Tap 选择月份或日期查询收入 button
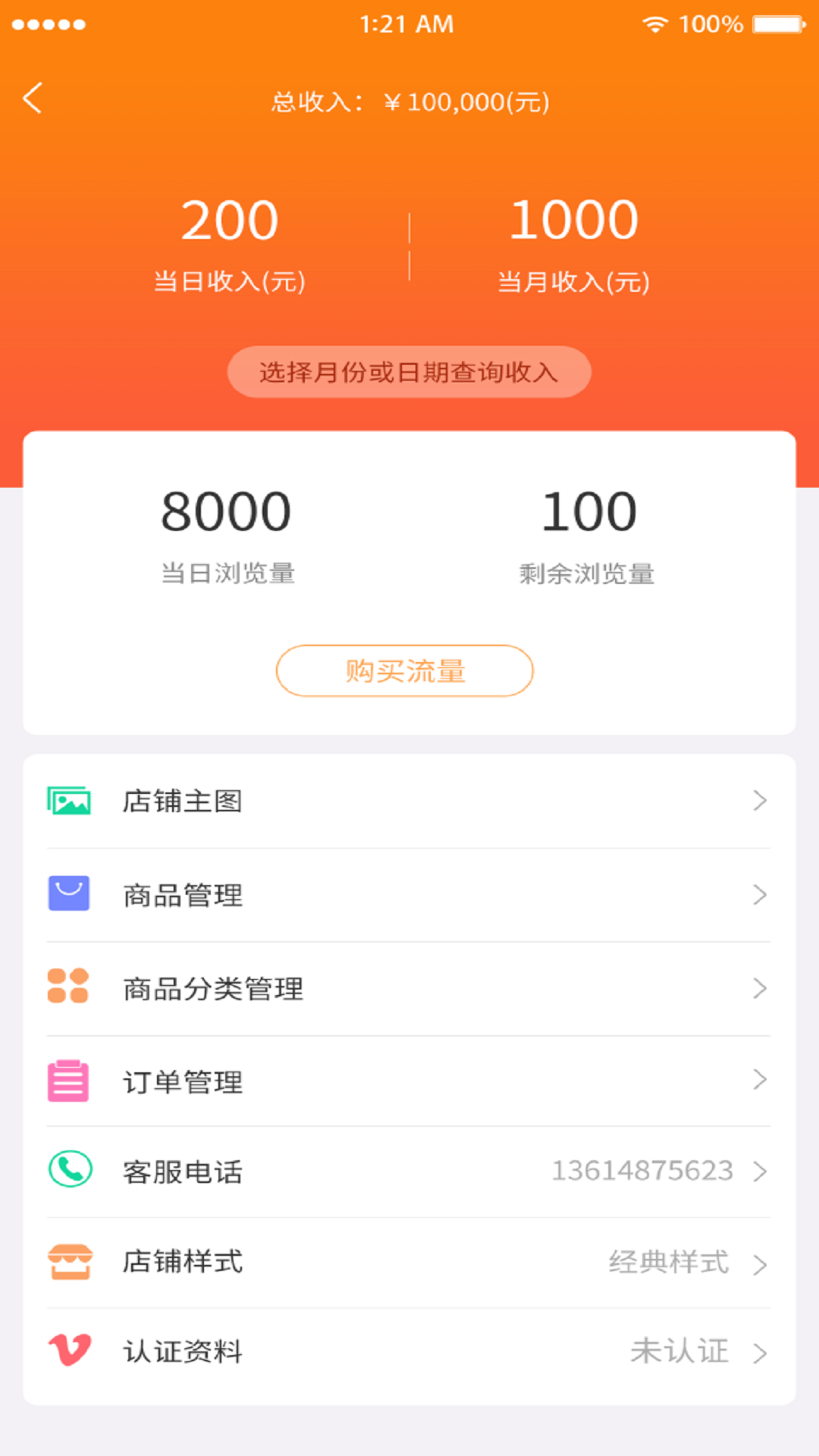The height and width of the screenshot is (1456, 819). coord(409,372)
